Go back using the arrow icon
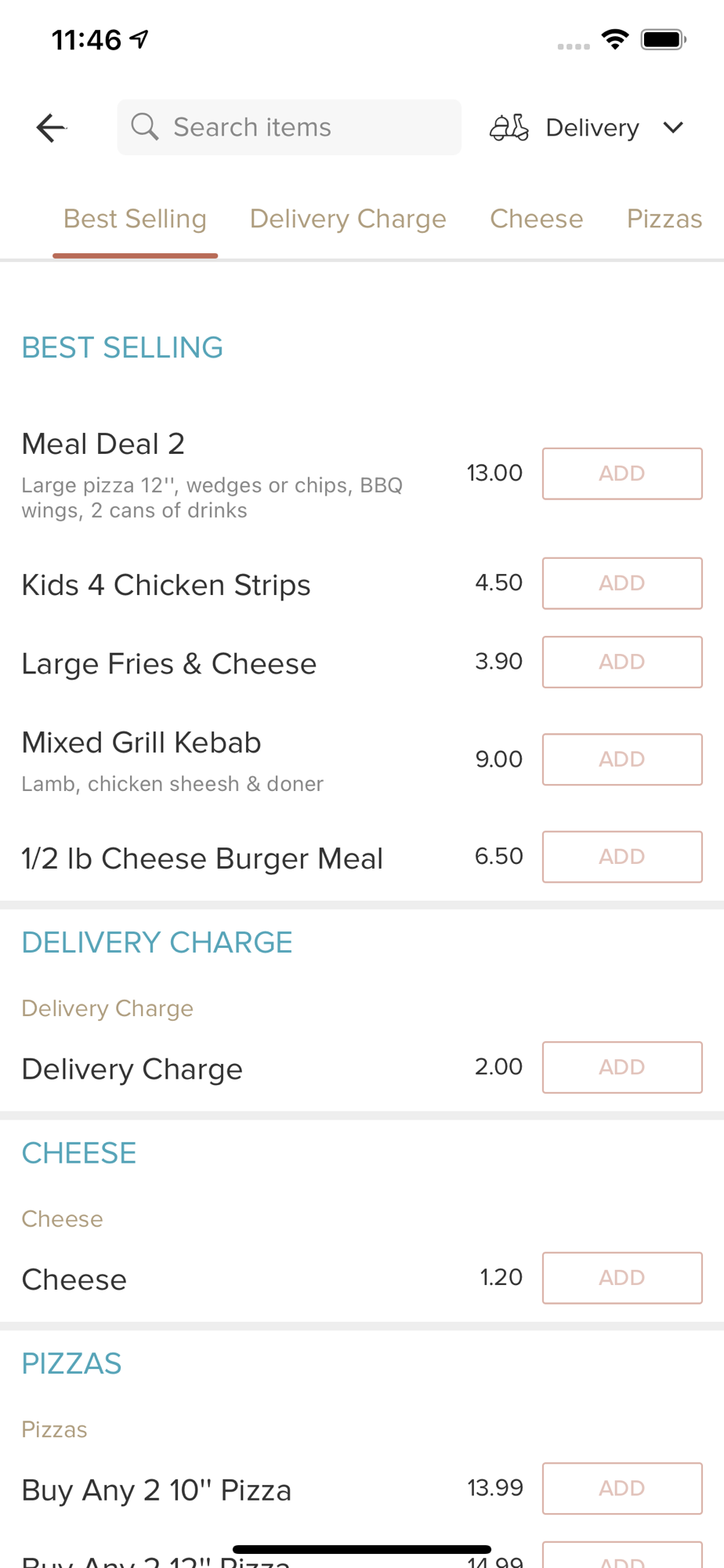The width and height of the screenshot is (724, 1568). (x=51, y=127)
